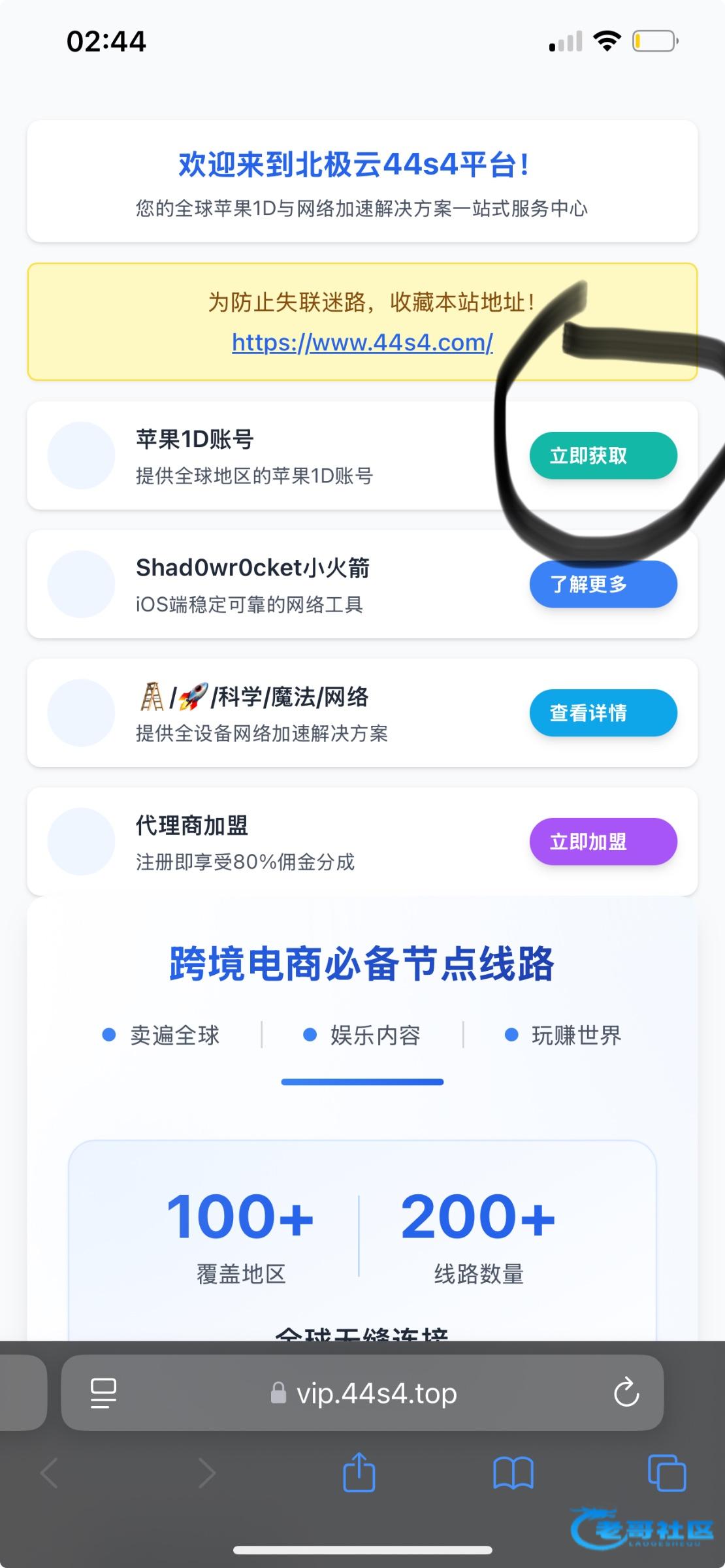Screen dimensions: 725x1568
Task: Show all open tabs
Action: [x=666, y=1473]
